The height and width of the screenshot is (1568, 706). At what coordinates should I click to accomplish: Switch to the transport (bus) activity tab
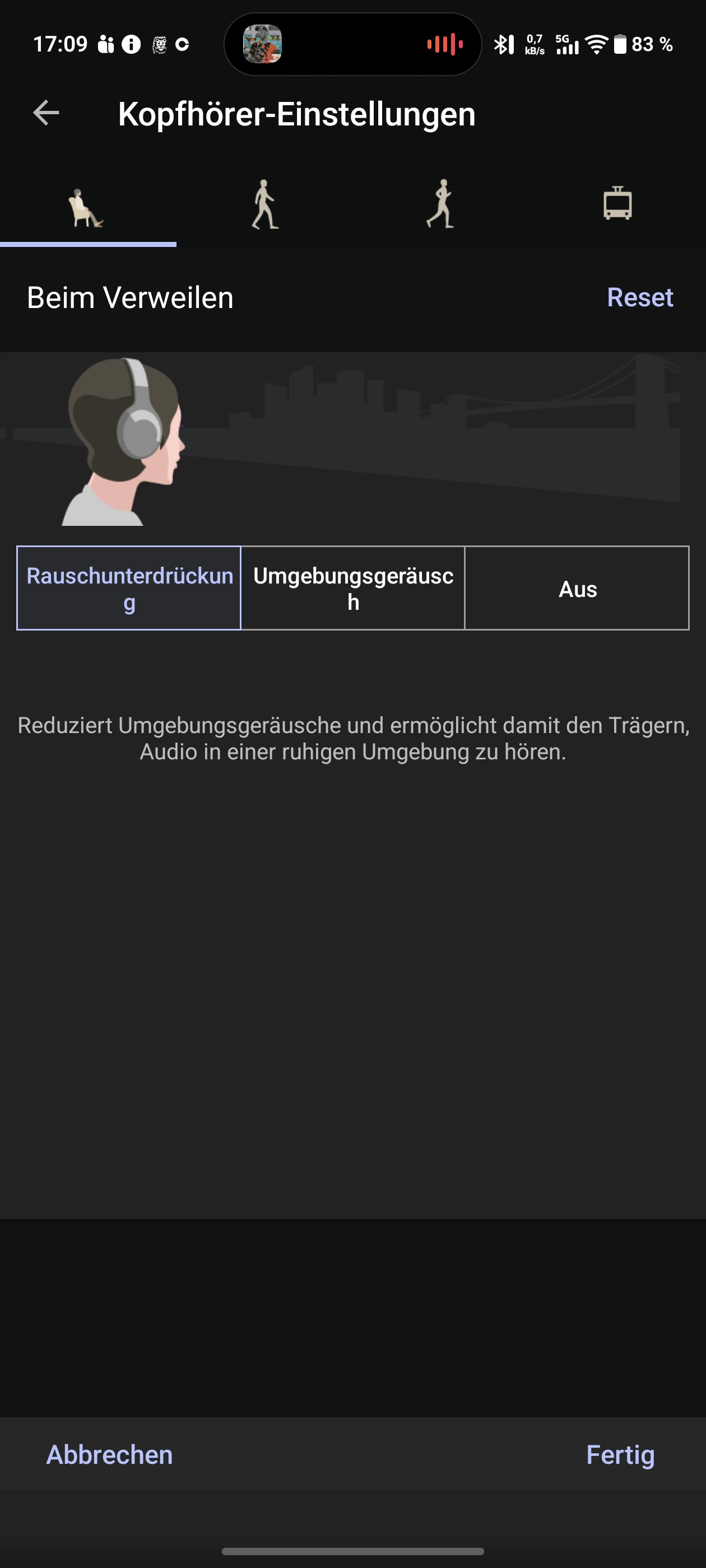[617, 204]
